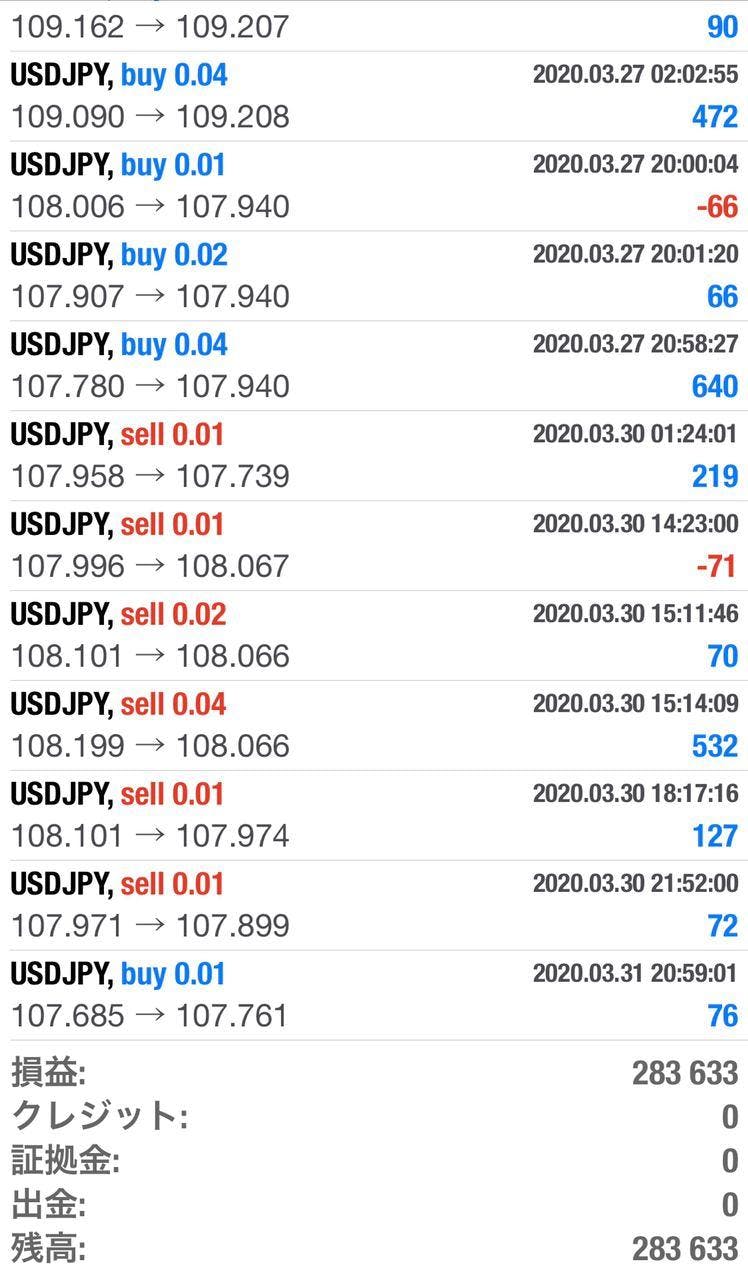This screenshot has height=1280, width=748.
Task: Expand the buy 0.01 trade from 2020.03.31
Action: [x=374, y=996]
